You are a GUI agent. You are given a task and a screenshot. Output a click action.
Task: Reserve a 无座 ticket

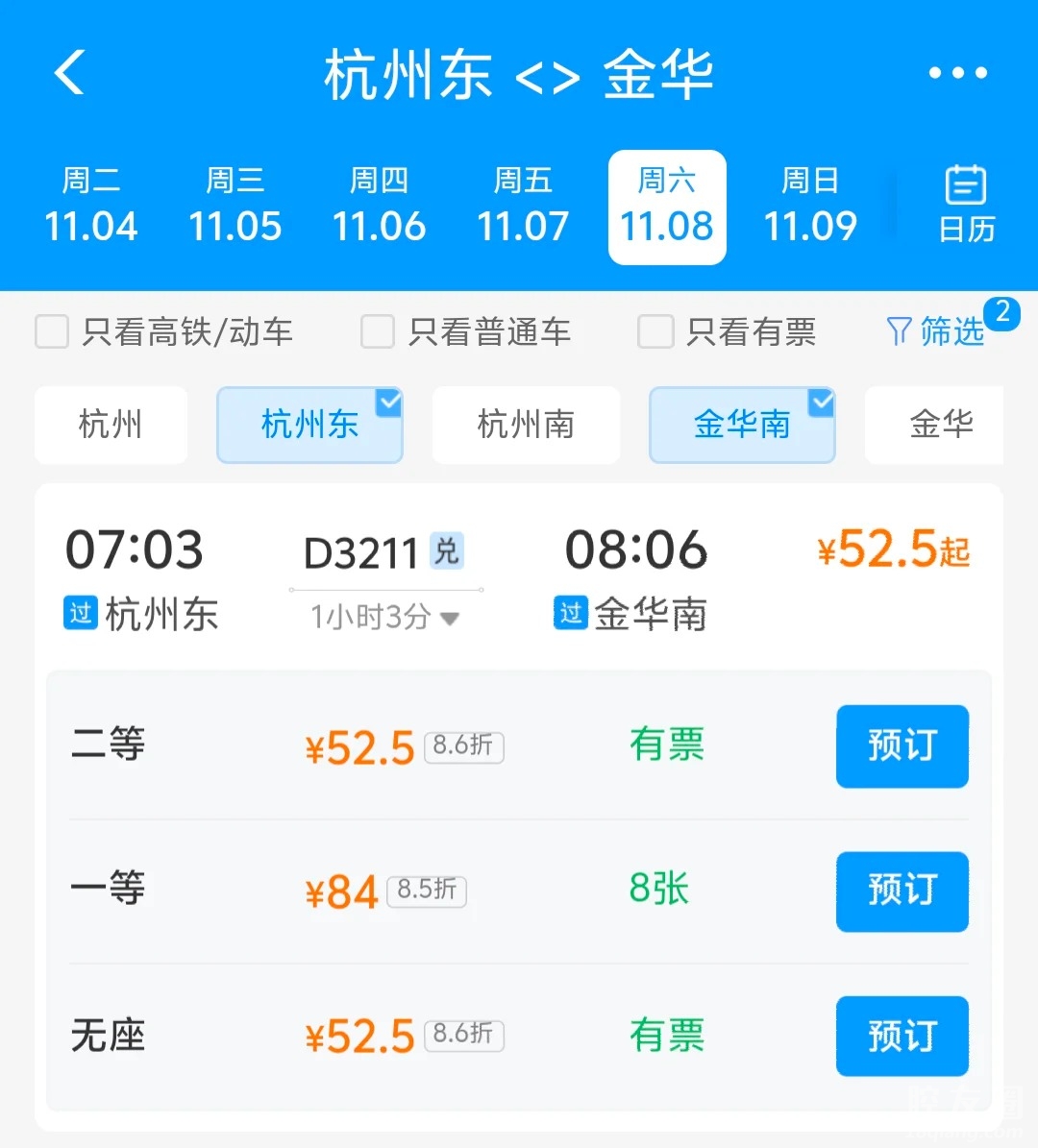[x=902, y=1036]
